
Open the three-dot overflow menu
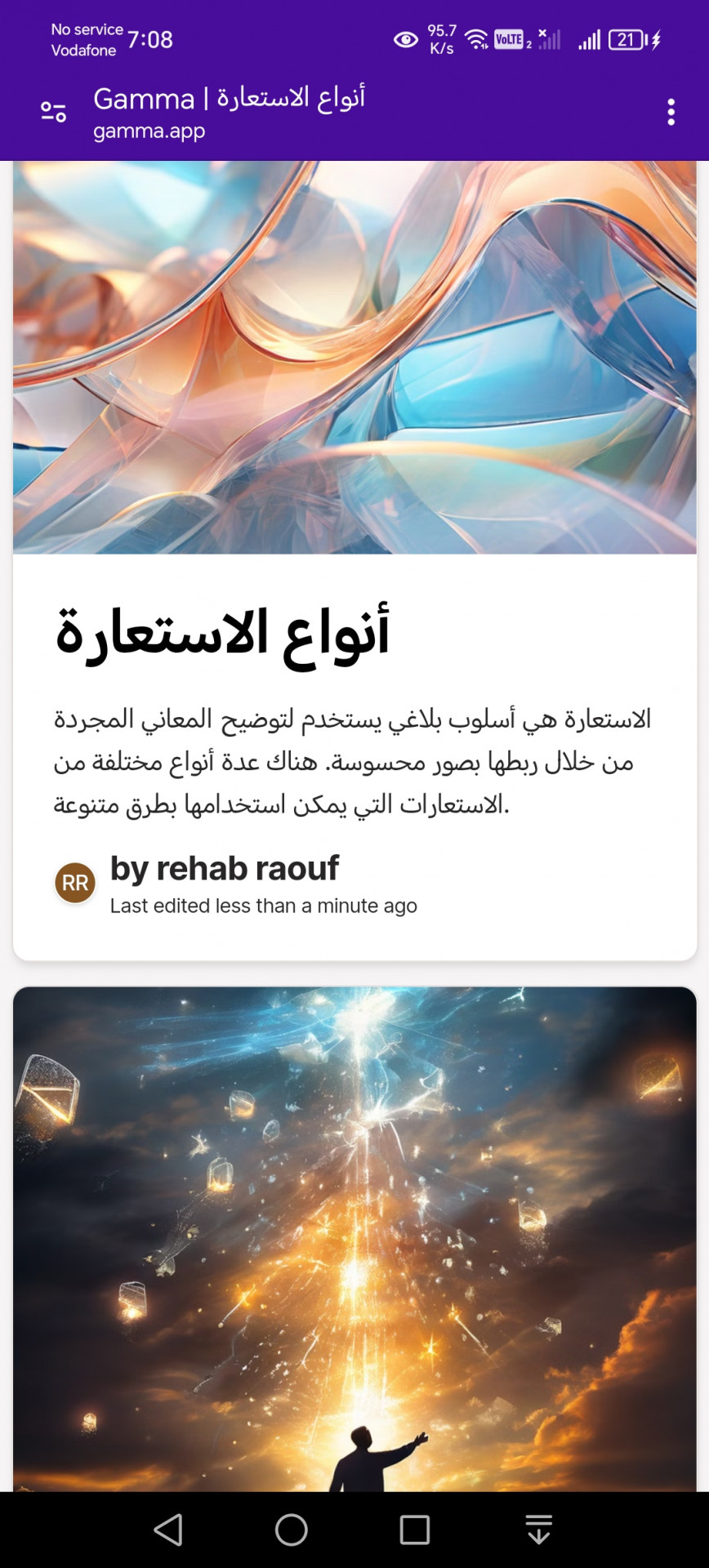coord(671,112)
